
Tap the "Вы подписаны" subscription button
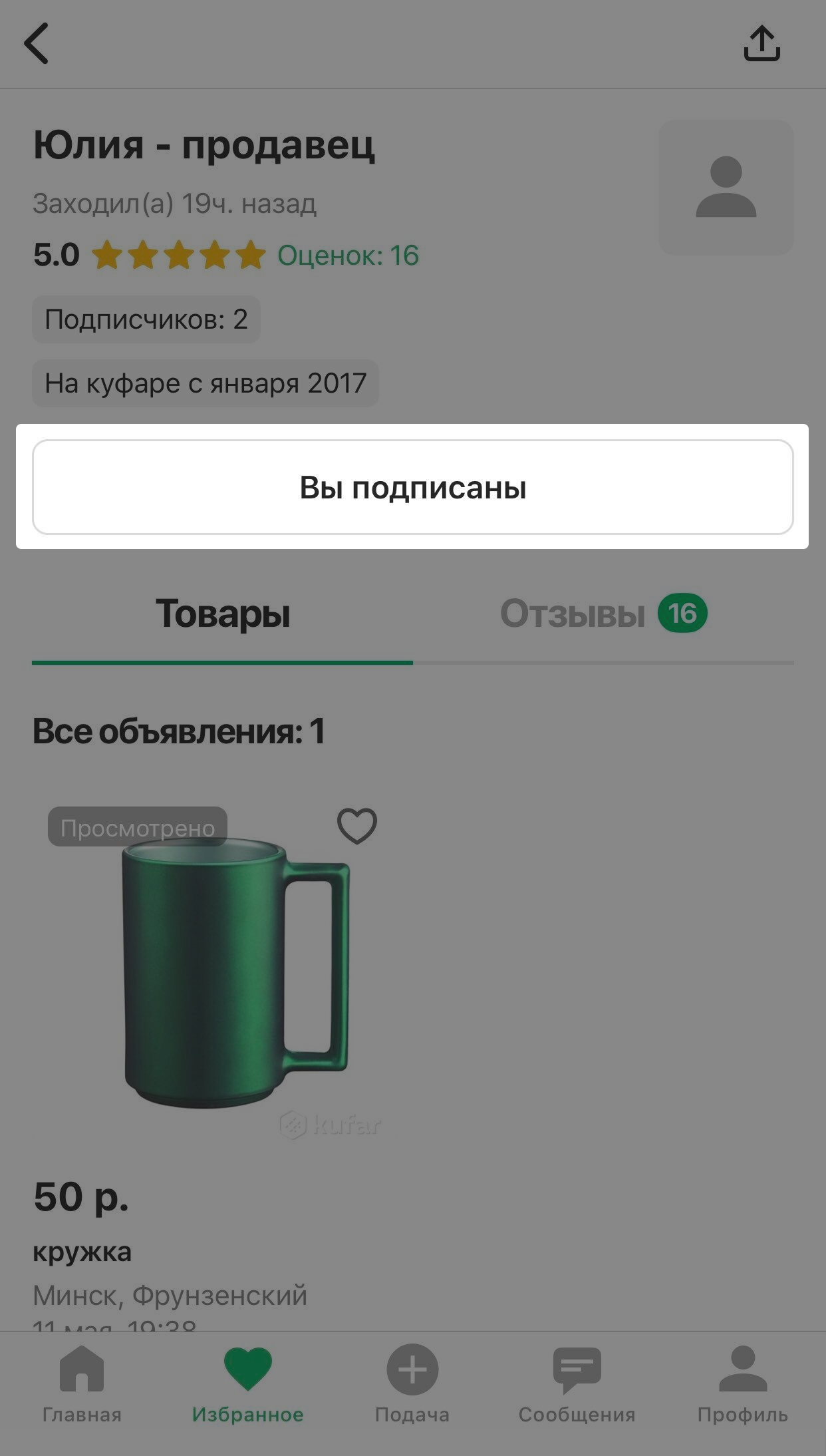point(413,487)
